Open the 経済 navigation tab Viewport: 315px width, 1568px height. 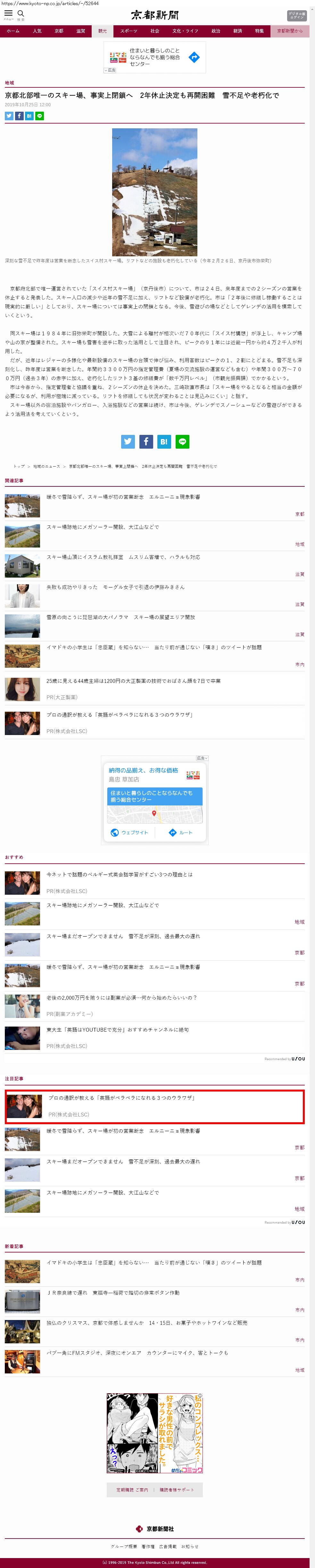(238, 31)
